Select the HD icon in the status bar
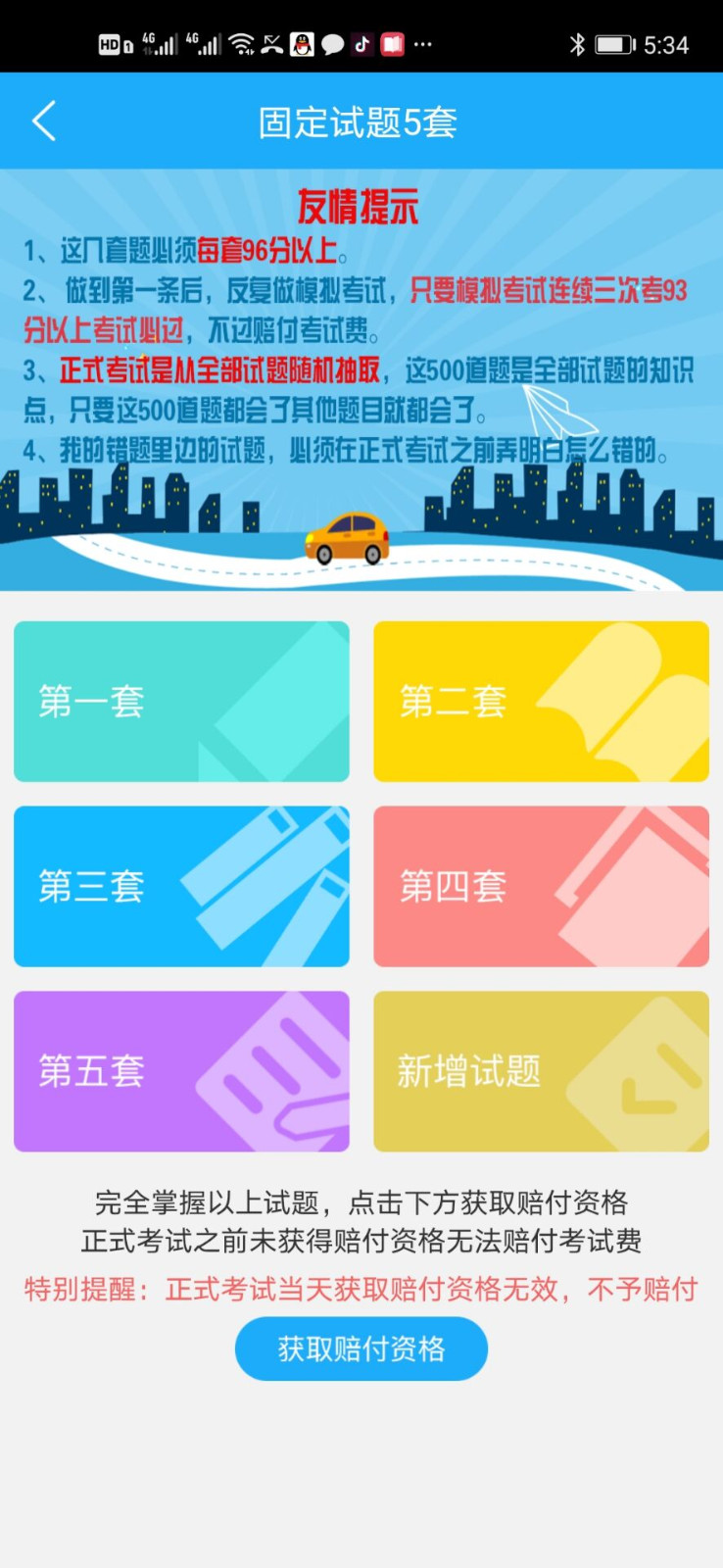Screen dimensions: 723x1568 pos(110,44)
